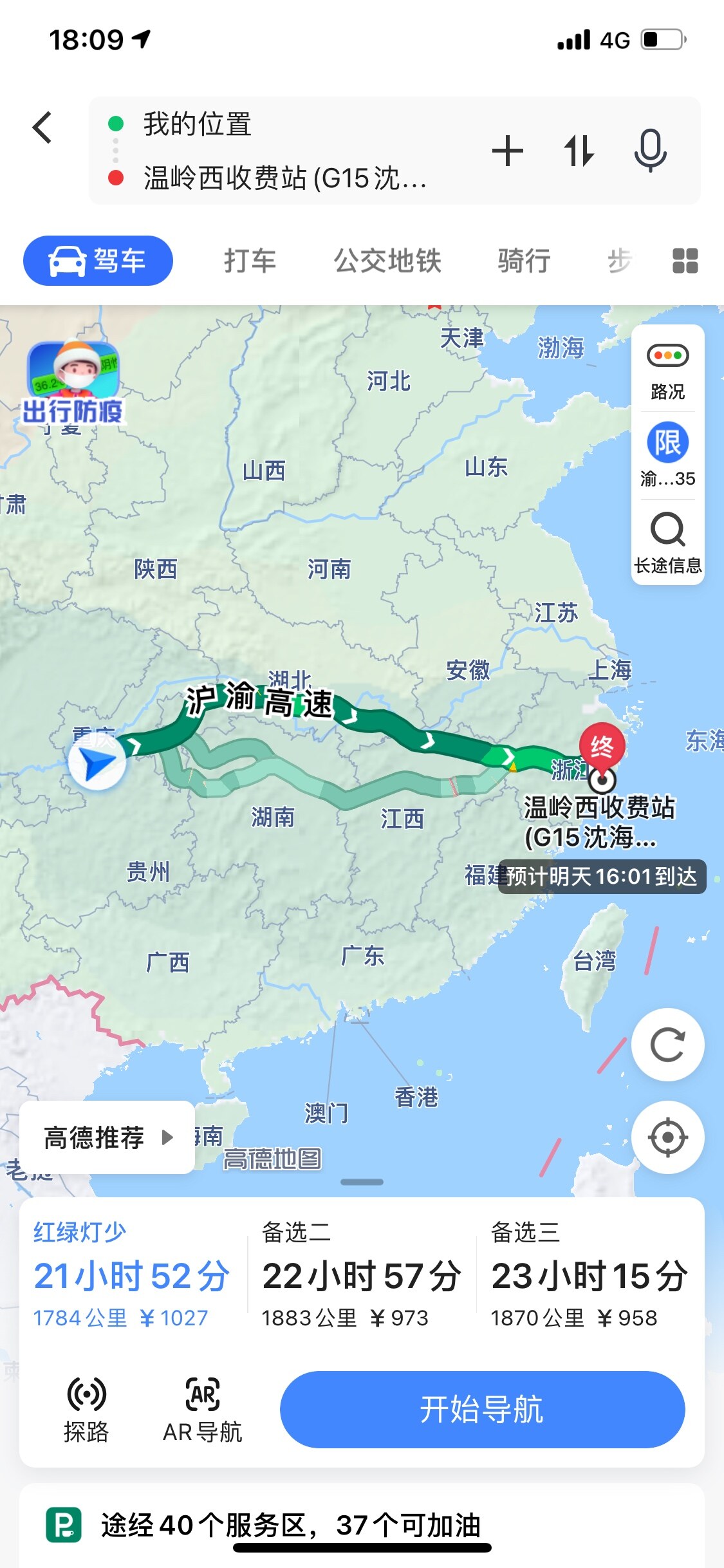Open 高德推荐 route preferences
Screen dimensions: 724x1568
tap(107, 1137)
